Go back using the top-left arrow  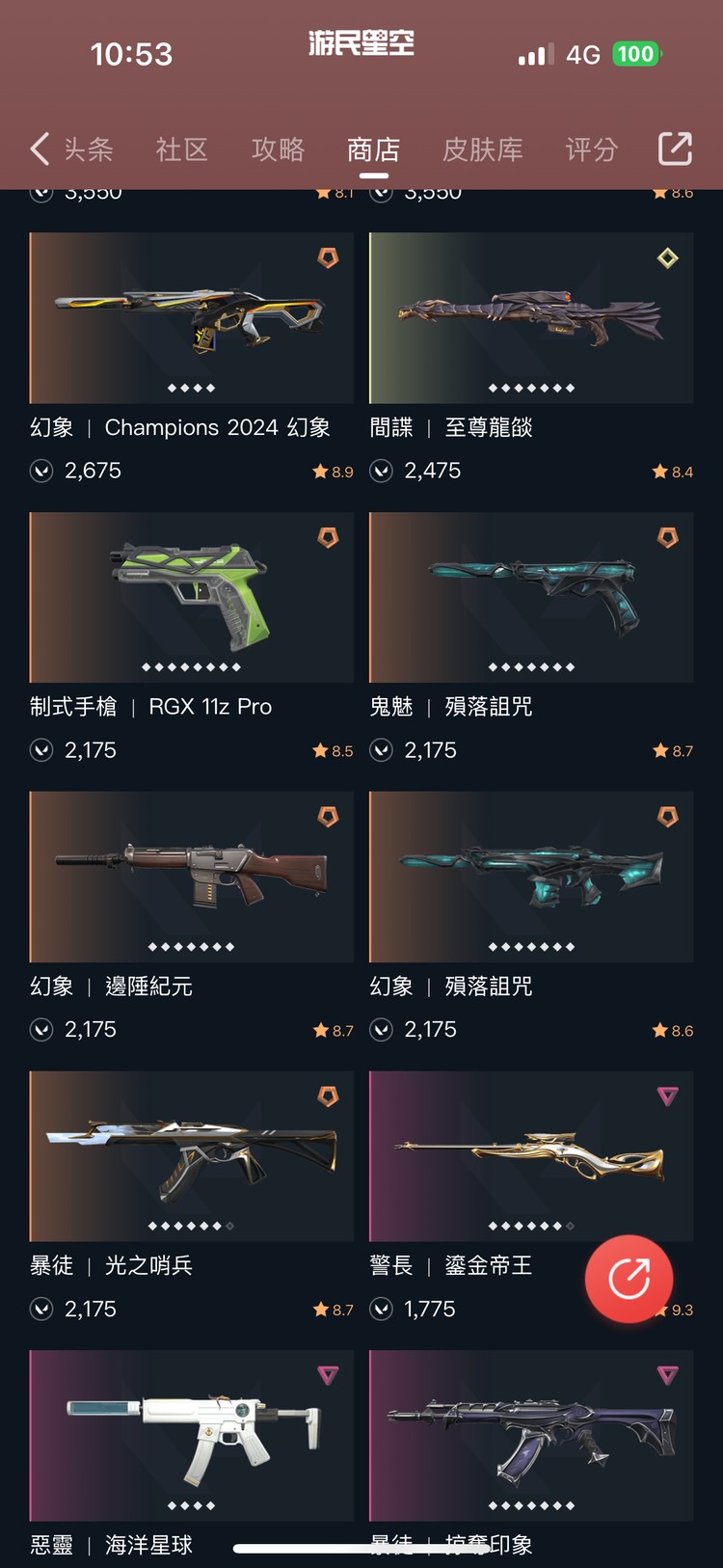40,149
